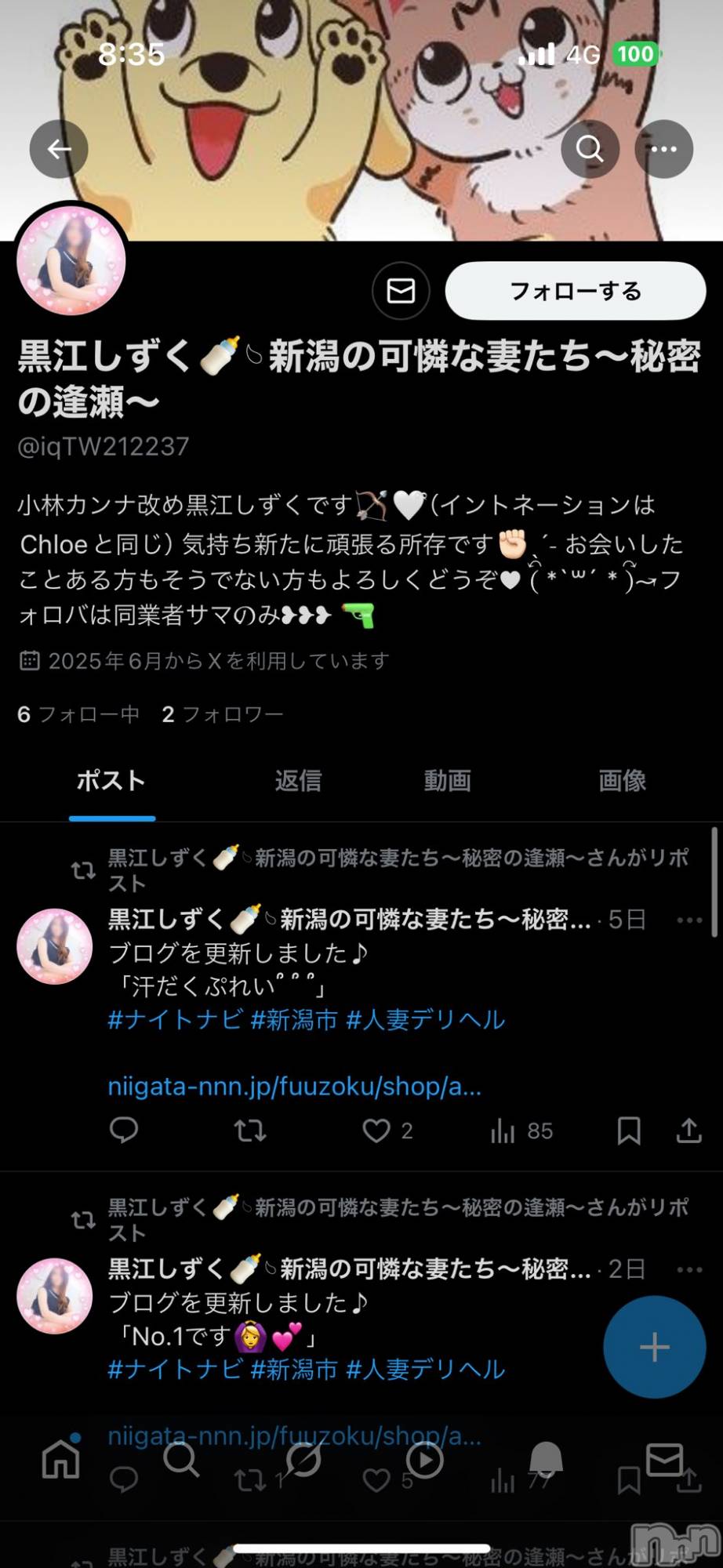The height and width of the screenshot is (1568, 723).
Task: Open the niigata-nnn.jp link in 汗だくぷれい post
Action: (294, 1087)
